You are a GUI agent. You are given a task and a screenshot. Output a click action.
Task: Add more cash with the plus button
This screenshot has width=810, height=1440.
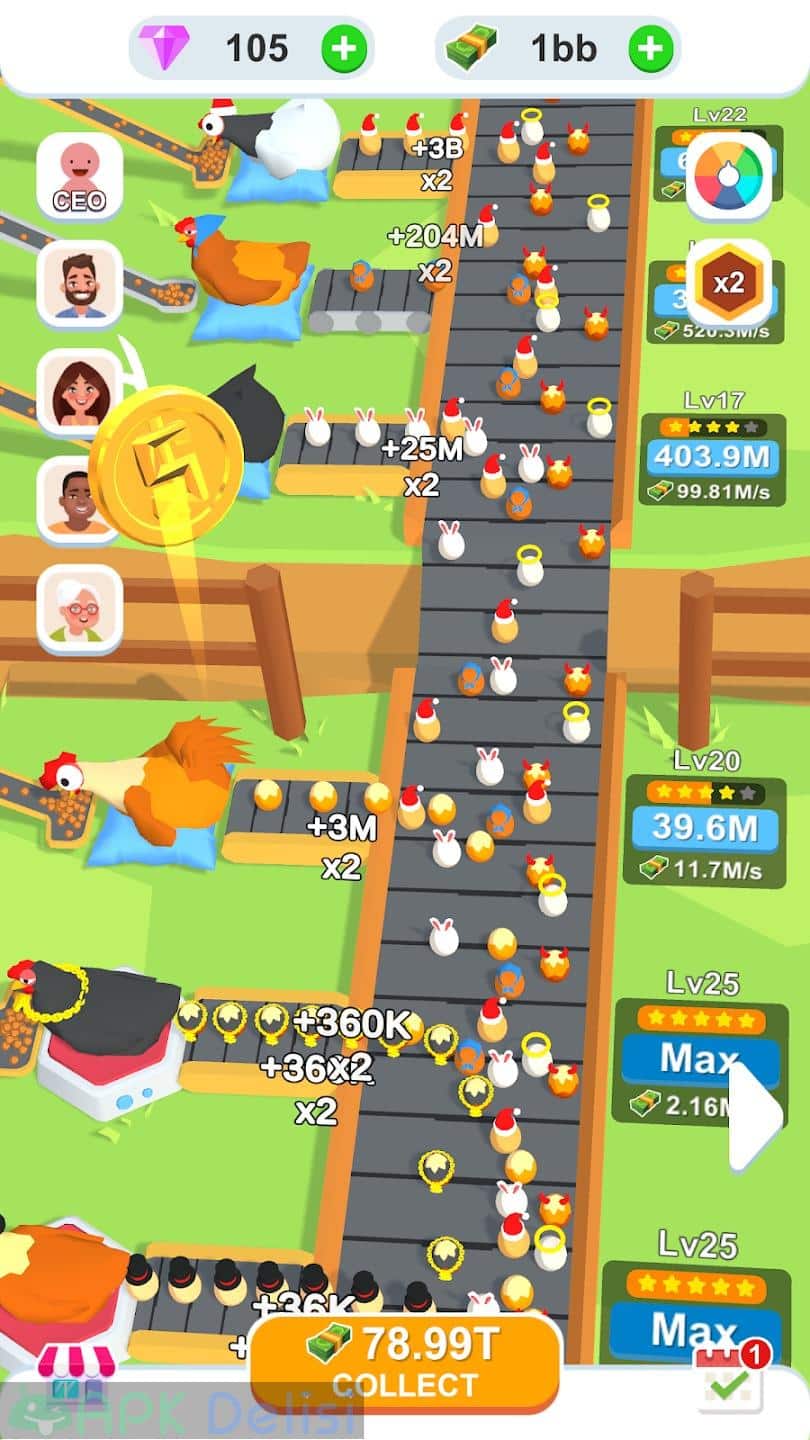click(x=650, y=47)
